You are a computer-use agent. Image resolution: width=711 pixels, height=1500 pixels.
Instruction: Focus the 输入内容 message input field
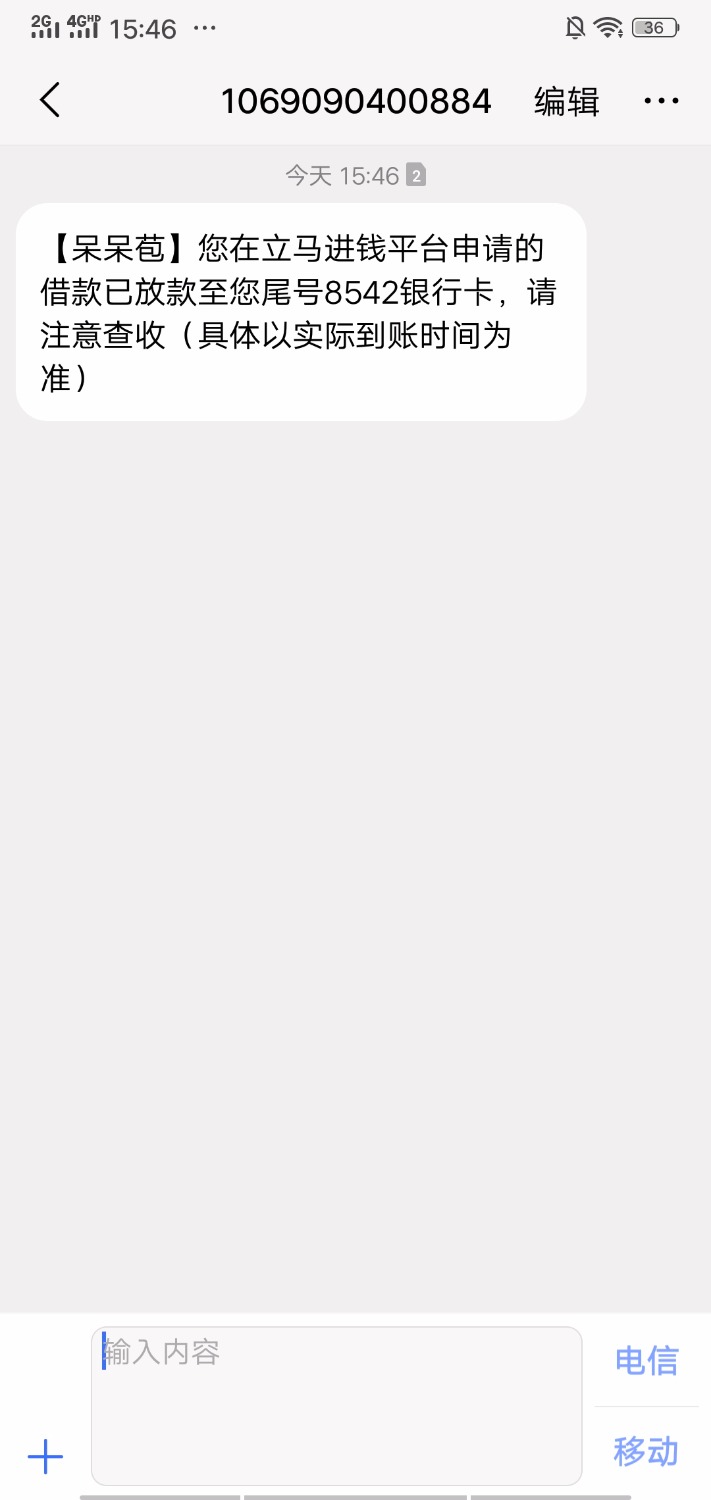pos(336,1405)
